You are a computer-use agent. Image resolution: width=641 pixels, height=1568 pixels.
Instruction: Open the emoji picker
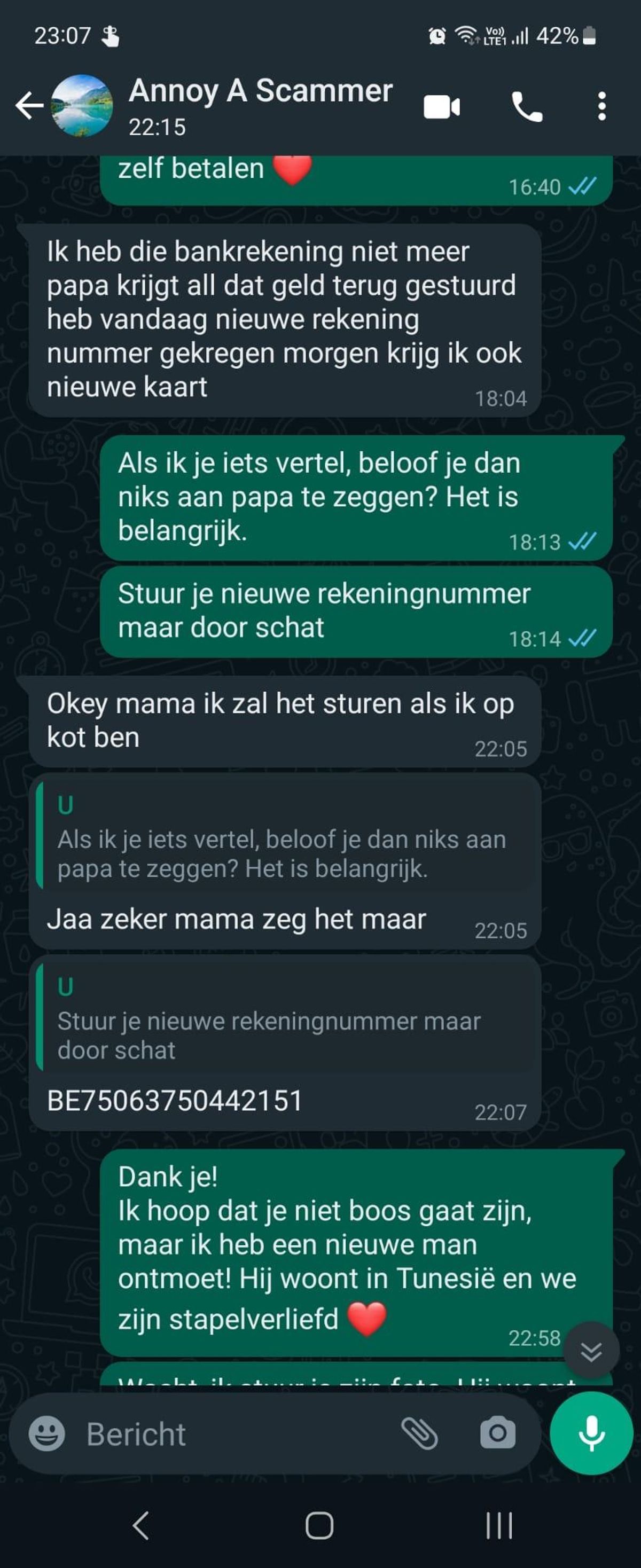[x=47, y=1433]
